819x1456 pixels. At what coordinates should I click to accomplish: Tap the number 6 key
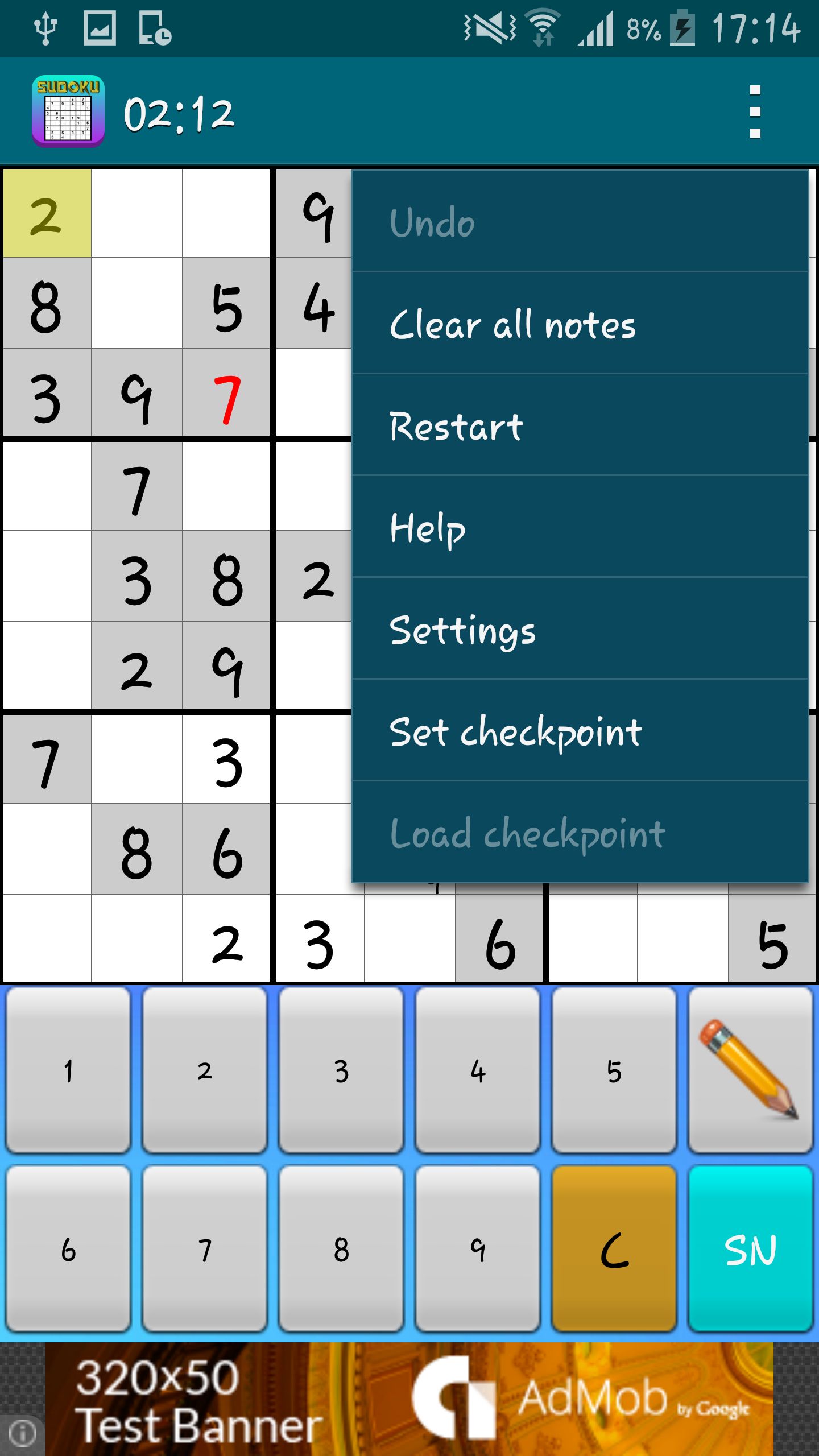pyautogui.click(x=68, y=1249)
